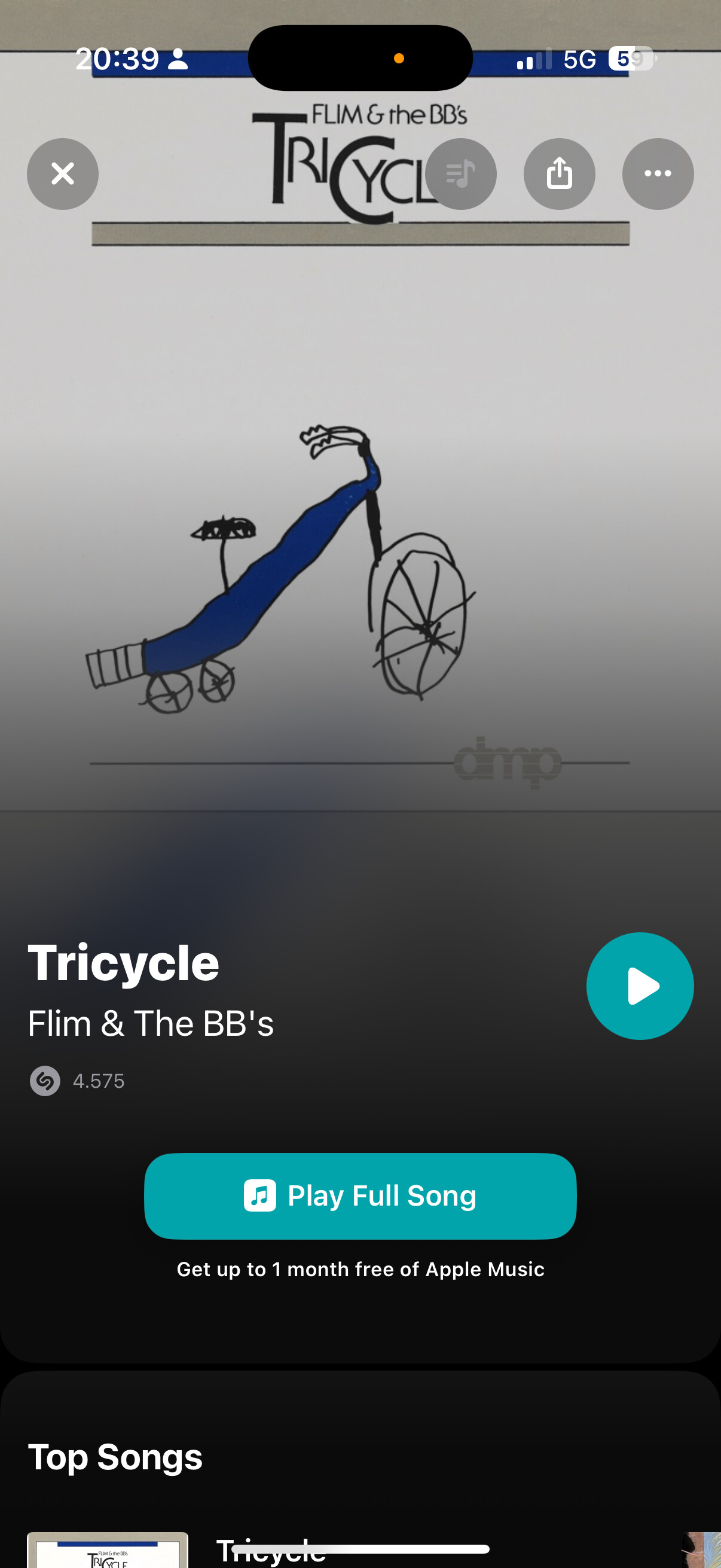
Task: Open the three-dot more options menu
Action: coord(658,174)
